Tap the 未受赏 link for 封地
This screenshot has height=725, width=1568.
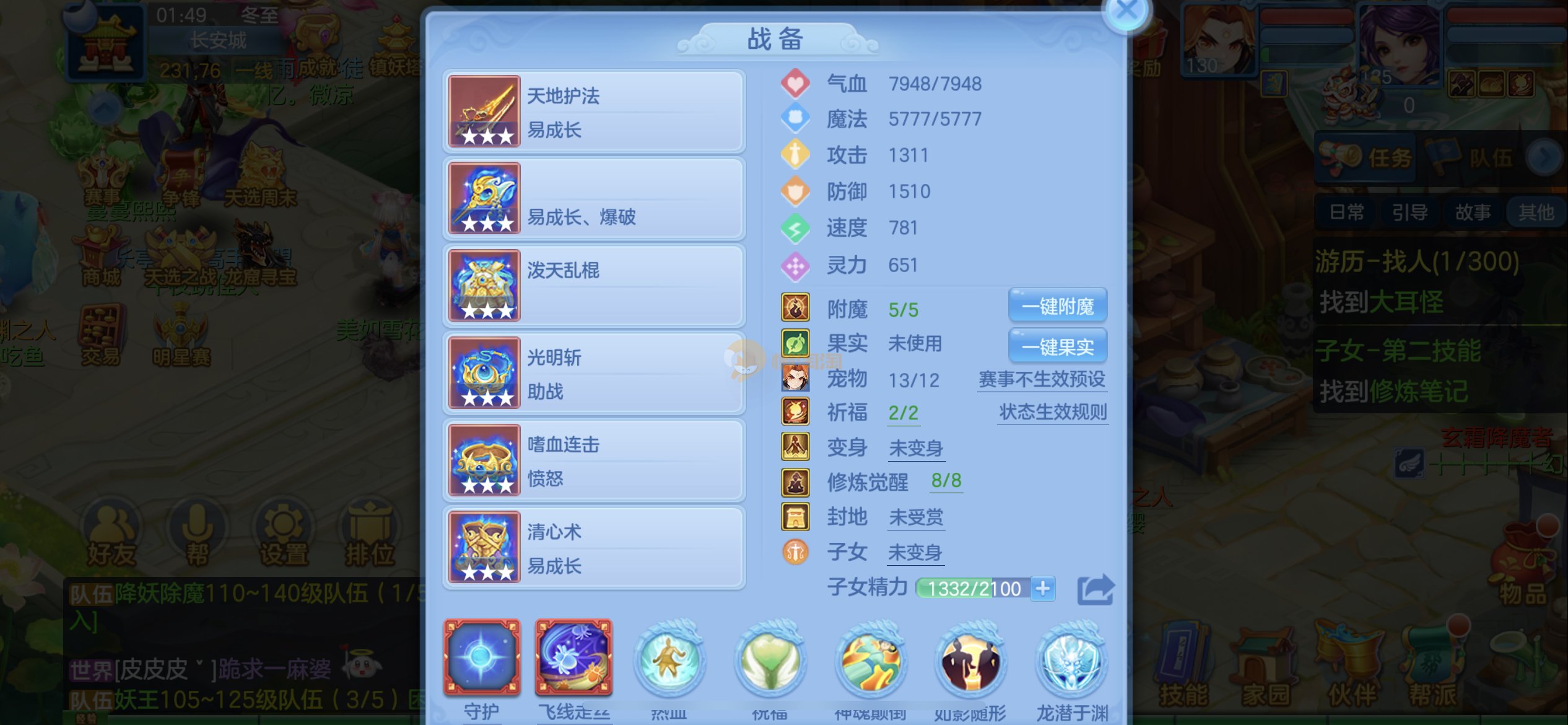point(916,517)
